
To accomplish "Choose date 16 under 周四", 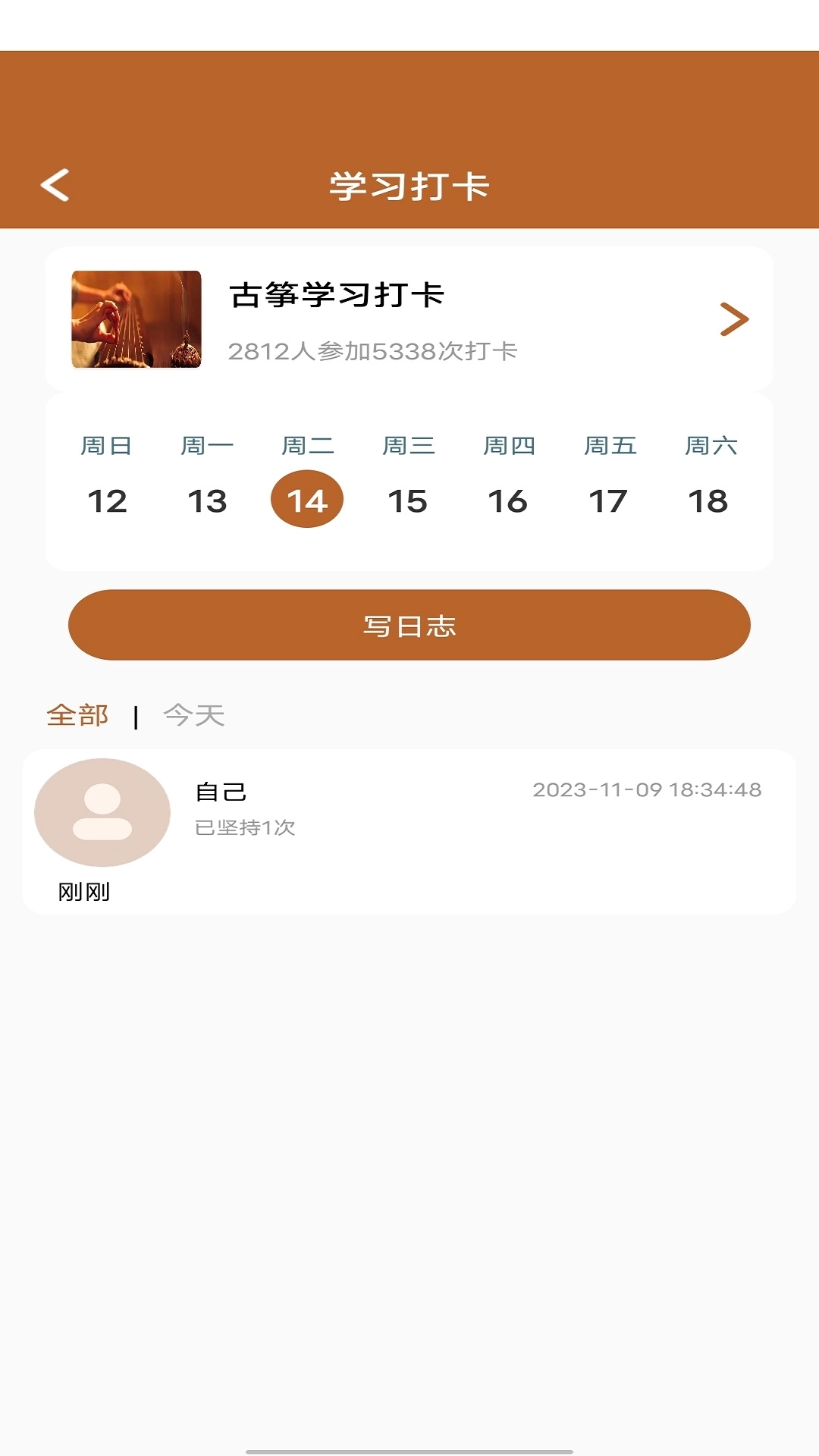I will 510,500.
